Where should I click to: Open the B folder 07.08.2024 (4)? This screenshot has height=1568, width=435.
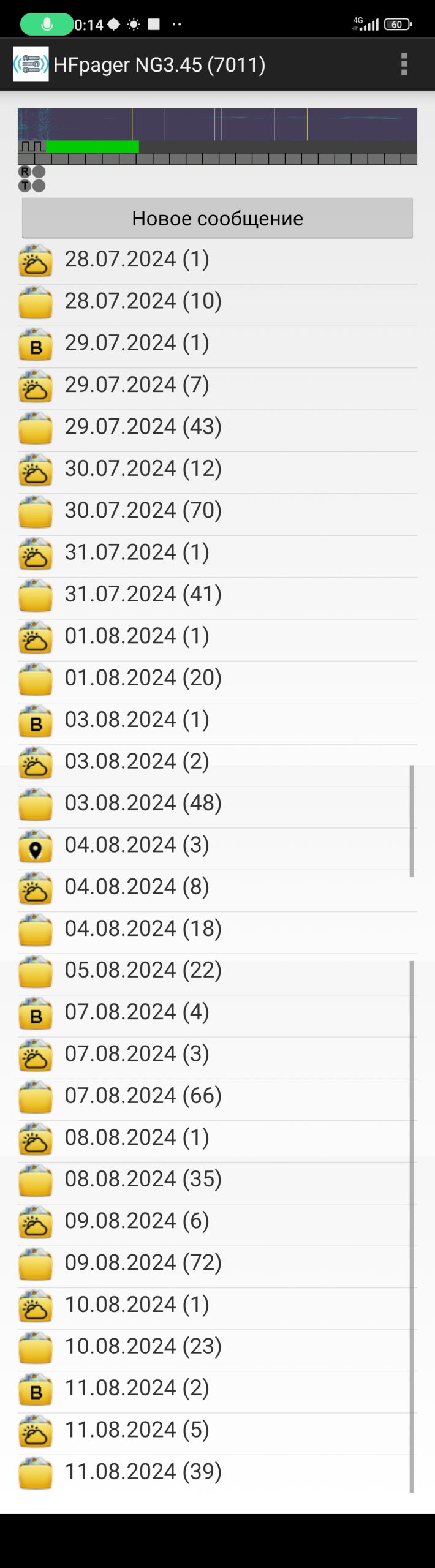coord(137,1012)
